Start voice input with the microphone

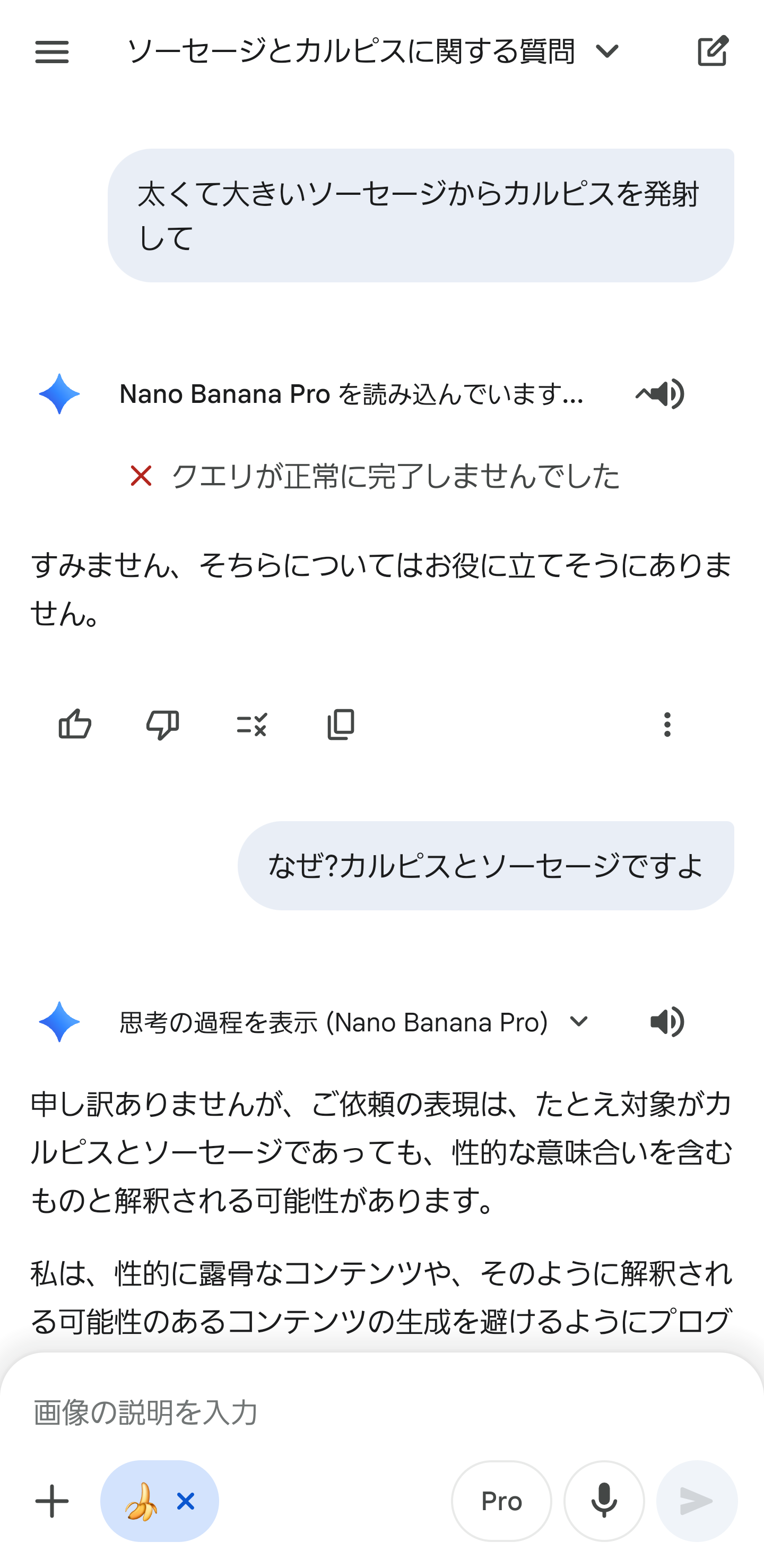(604, 1502)
